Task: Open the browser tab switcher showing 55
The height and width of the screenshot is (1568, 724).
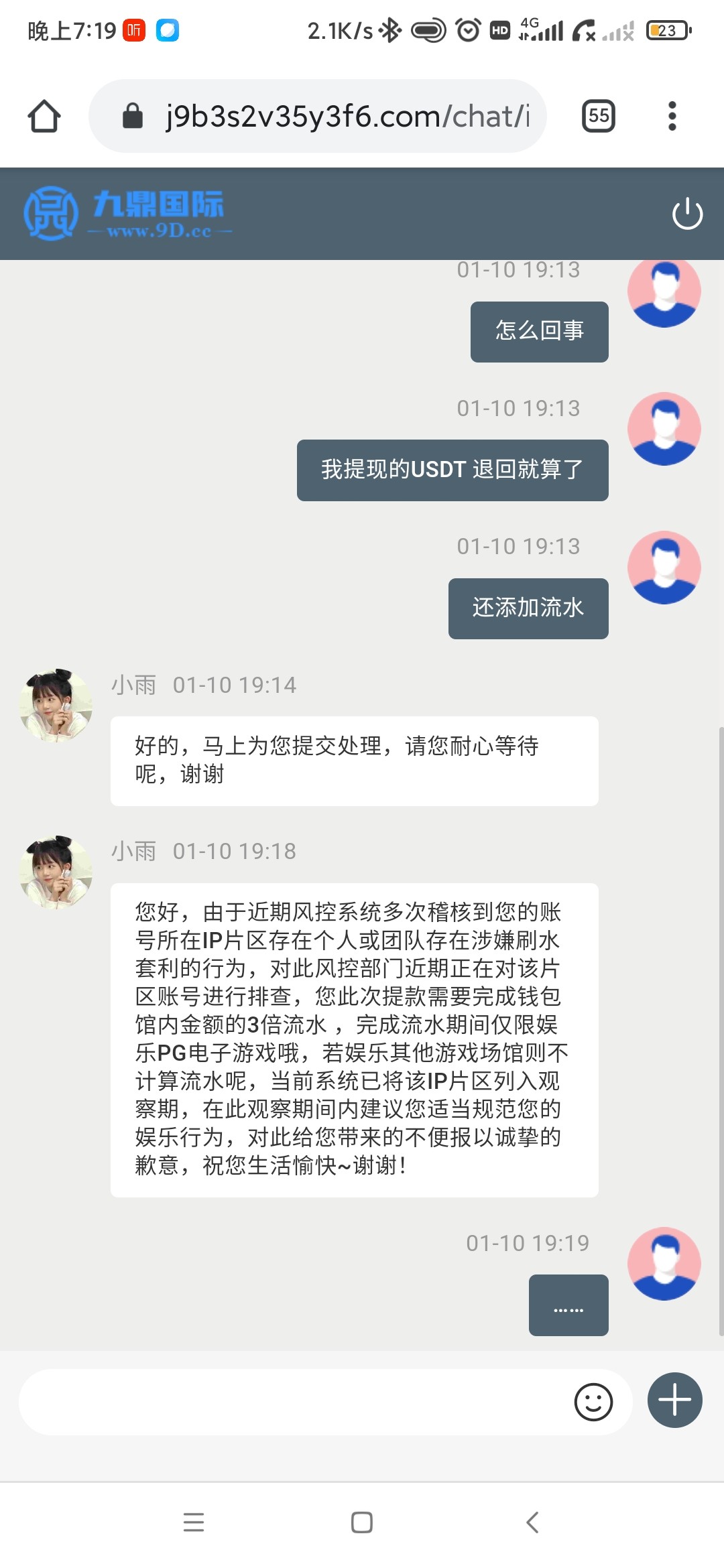Action: [x=598, y=116]
